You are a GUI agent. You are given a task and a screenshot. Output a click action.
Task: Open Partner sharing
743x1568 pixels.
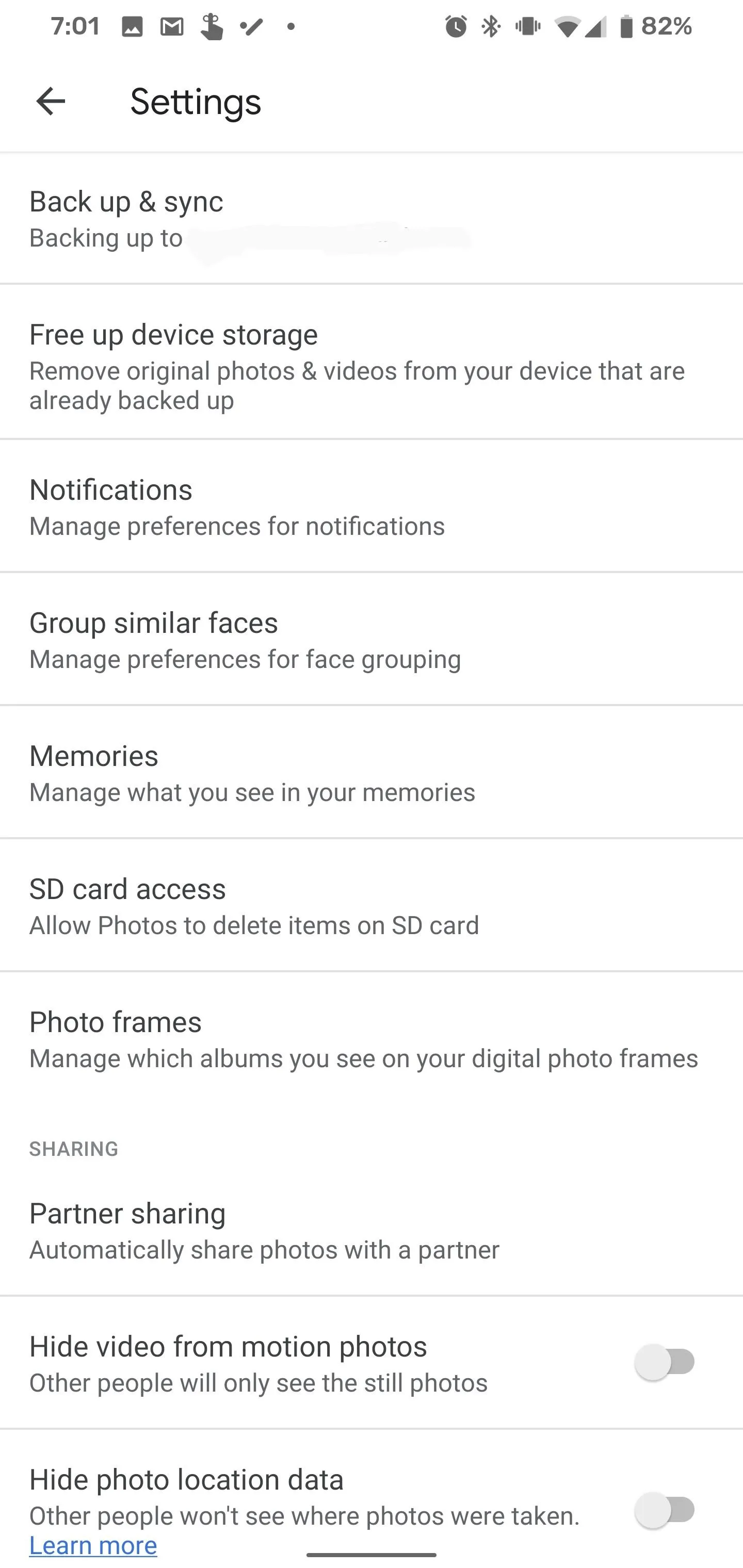coord(372,1230)
